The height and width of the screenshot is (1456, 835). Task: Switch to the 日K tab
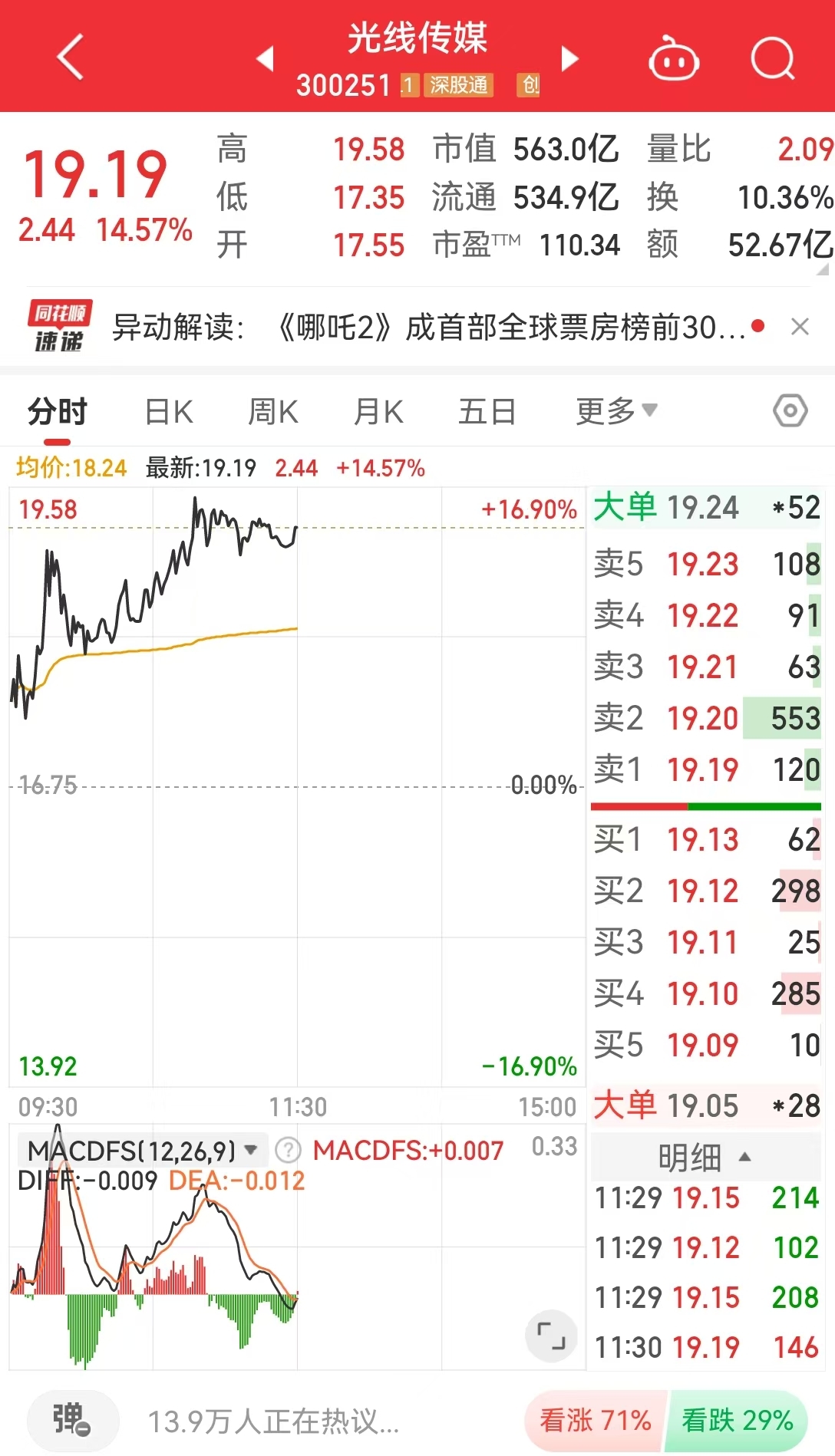pyautogui.click(x=169, y=412)
